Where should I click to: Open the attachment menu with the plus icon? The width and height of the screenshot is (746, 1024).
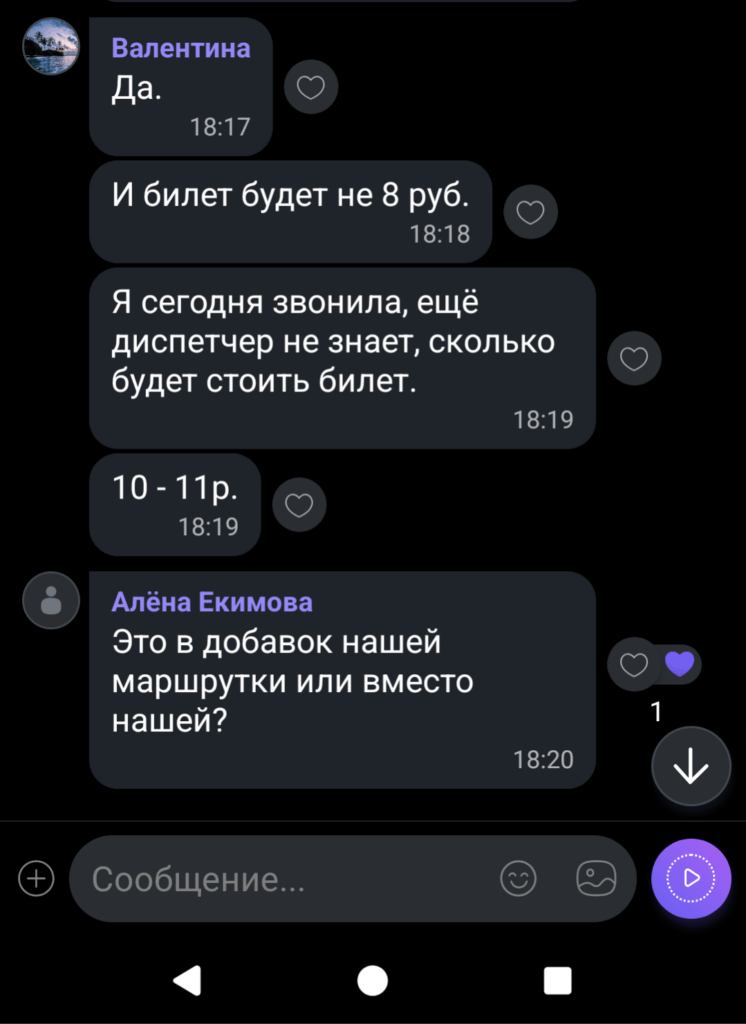[34, 879]
